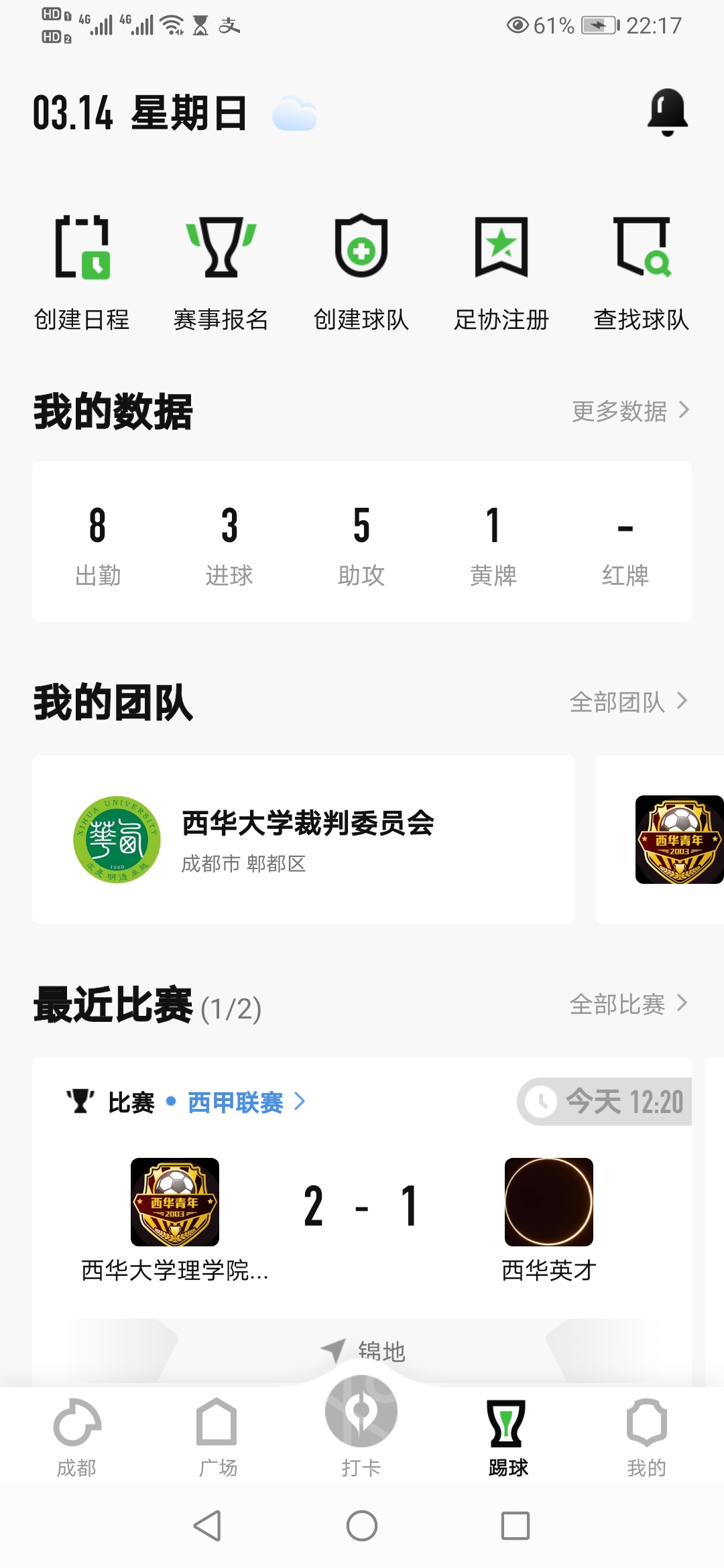
Task: Open the 西华大学裁判委员会 team card
Action: pyautogui.click(x=304, y=840)
